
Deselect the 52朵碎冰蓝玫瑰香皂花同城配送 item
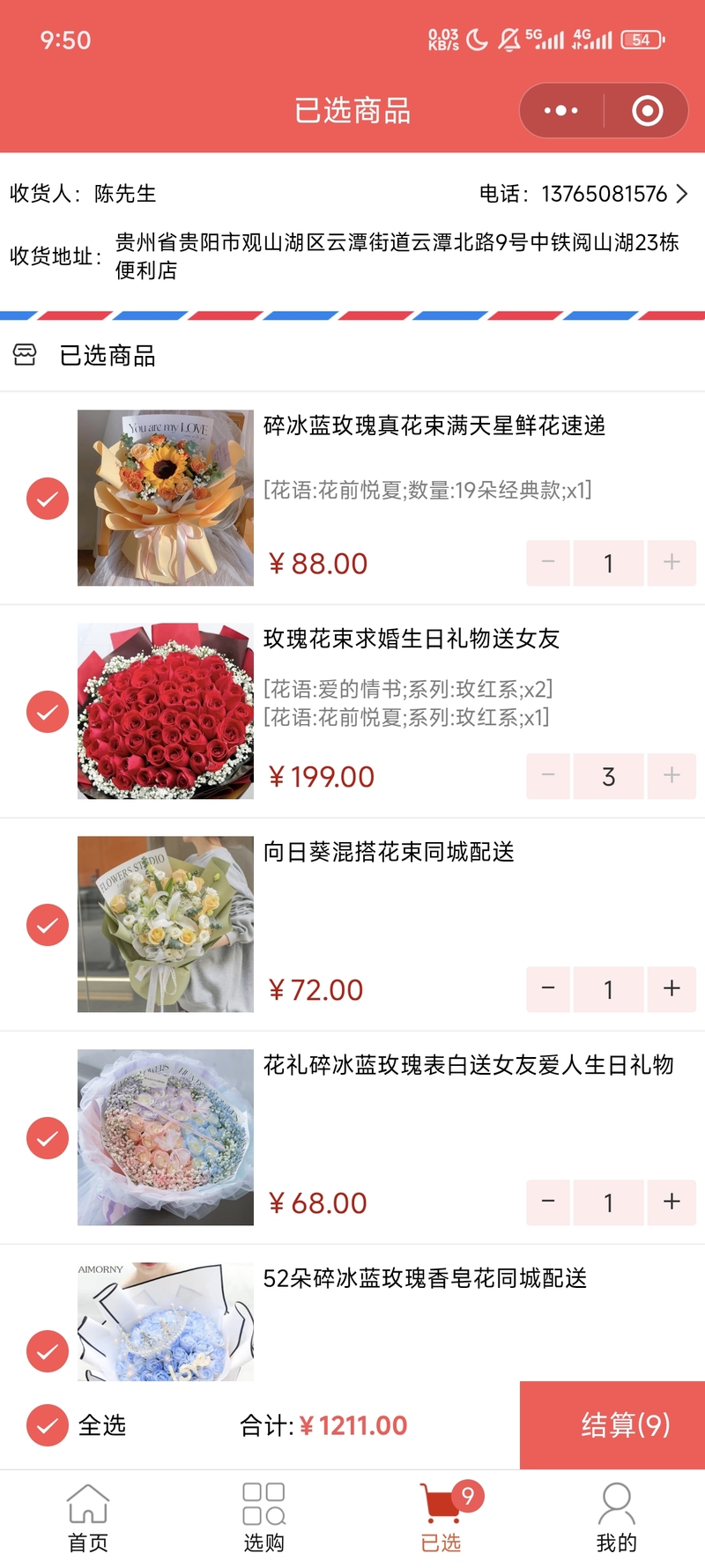tap(48, 1351)
